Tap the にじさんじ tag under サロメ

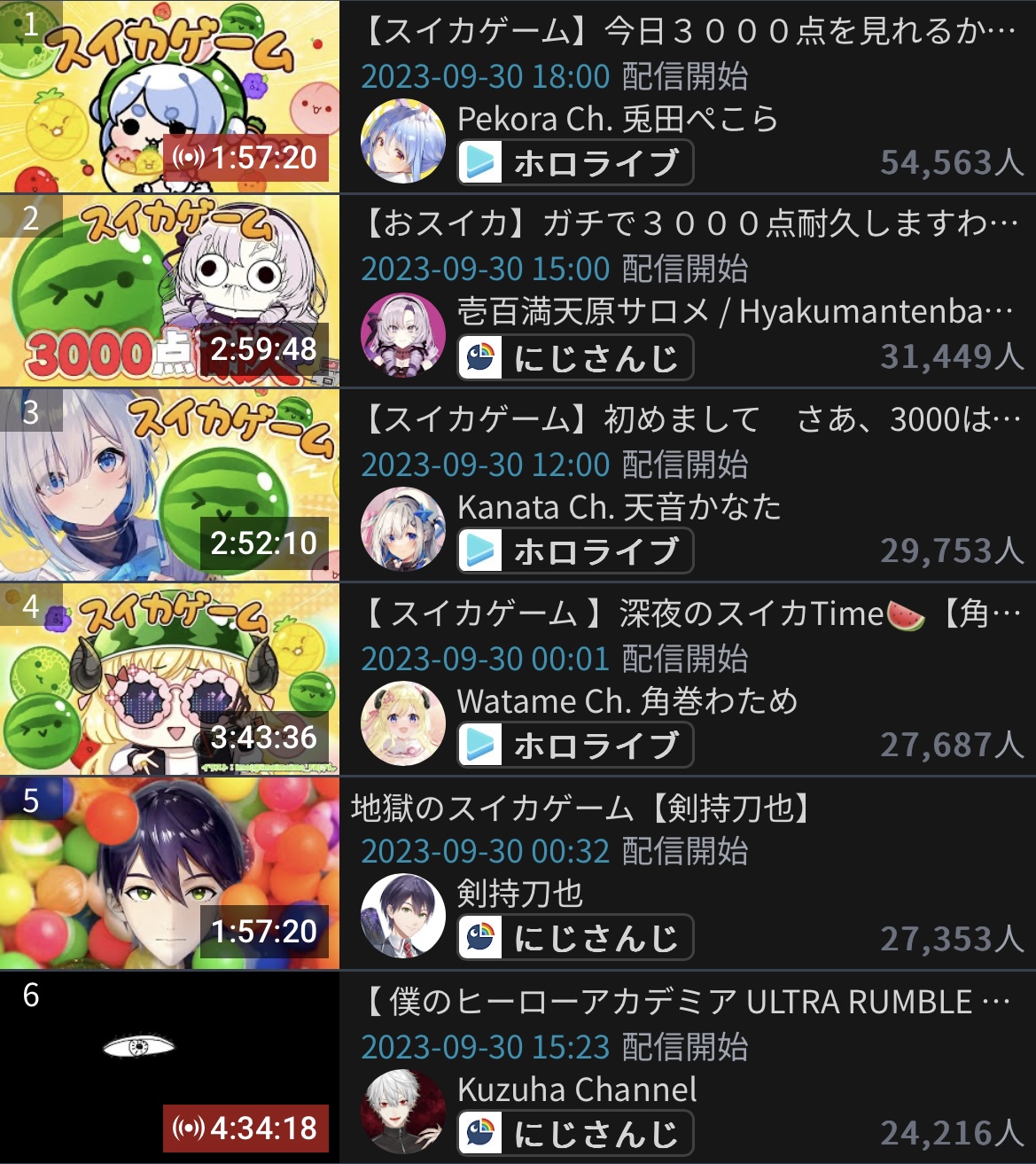click(x=575, y=358)
